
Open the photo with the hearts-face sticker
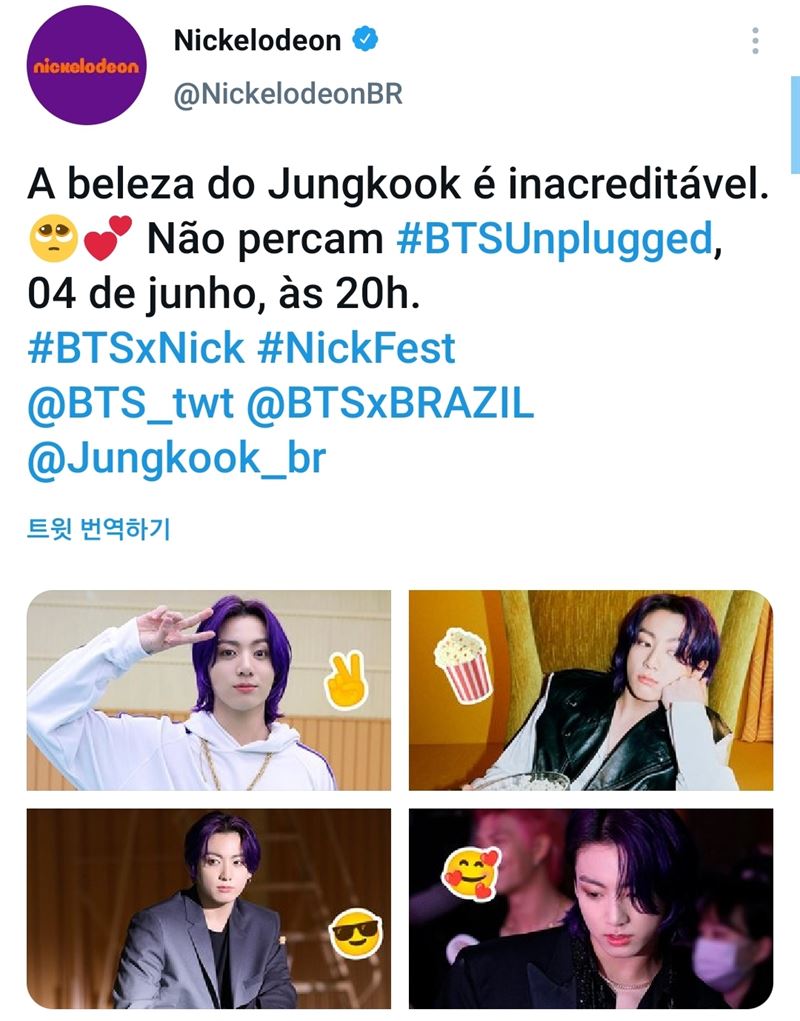pos(590,908)
